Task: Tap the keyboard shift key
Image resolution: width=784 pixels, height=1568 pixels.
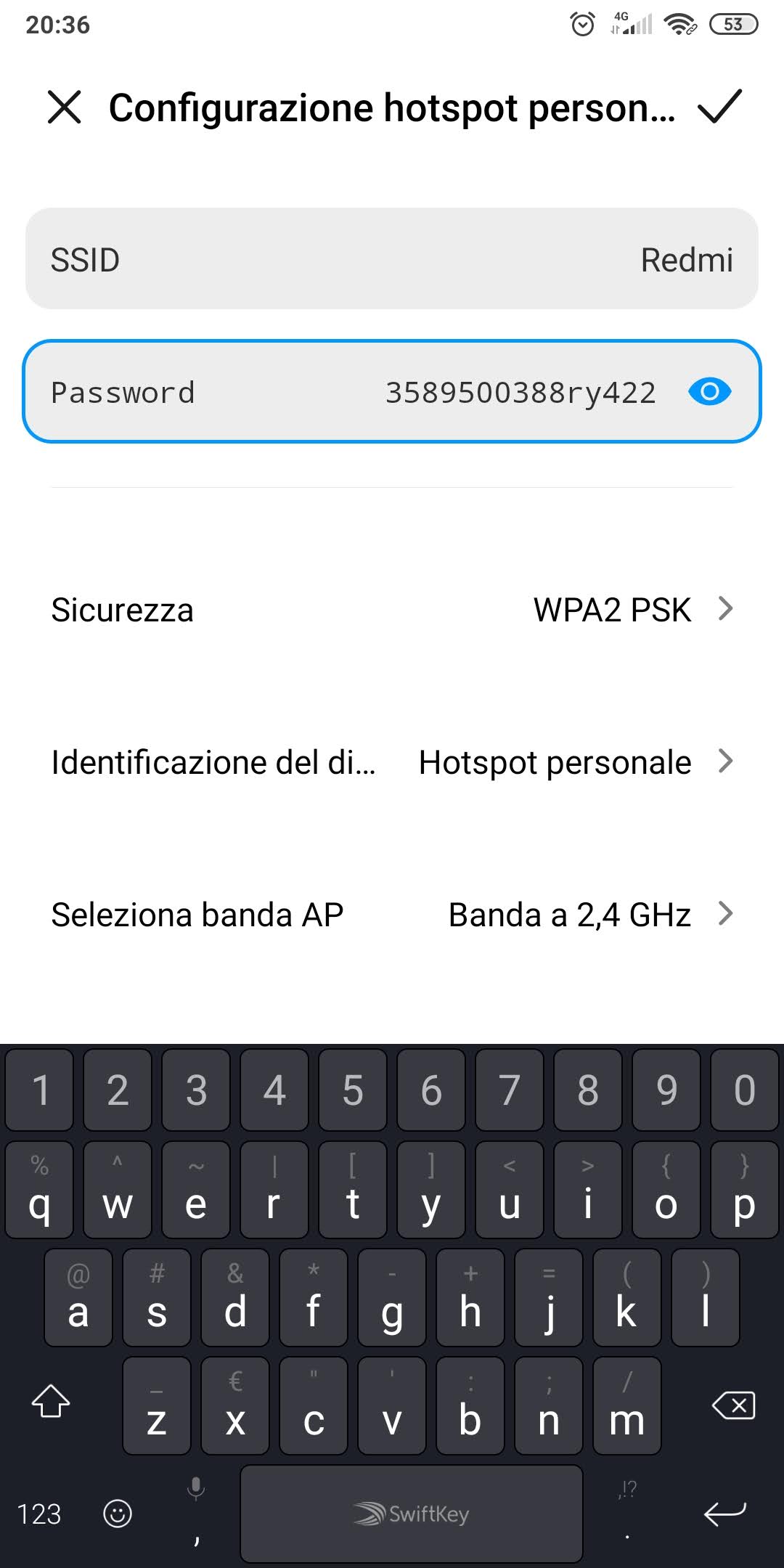Action: pos(51,1401)
